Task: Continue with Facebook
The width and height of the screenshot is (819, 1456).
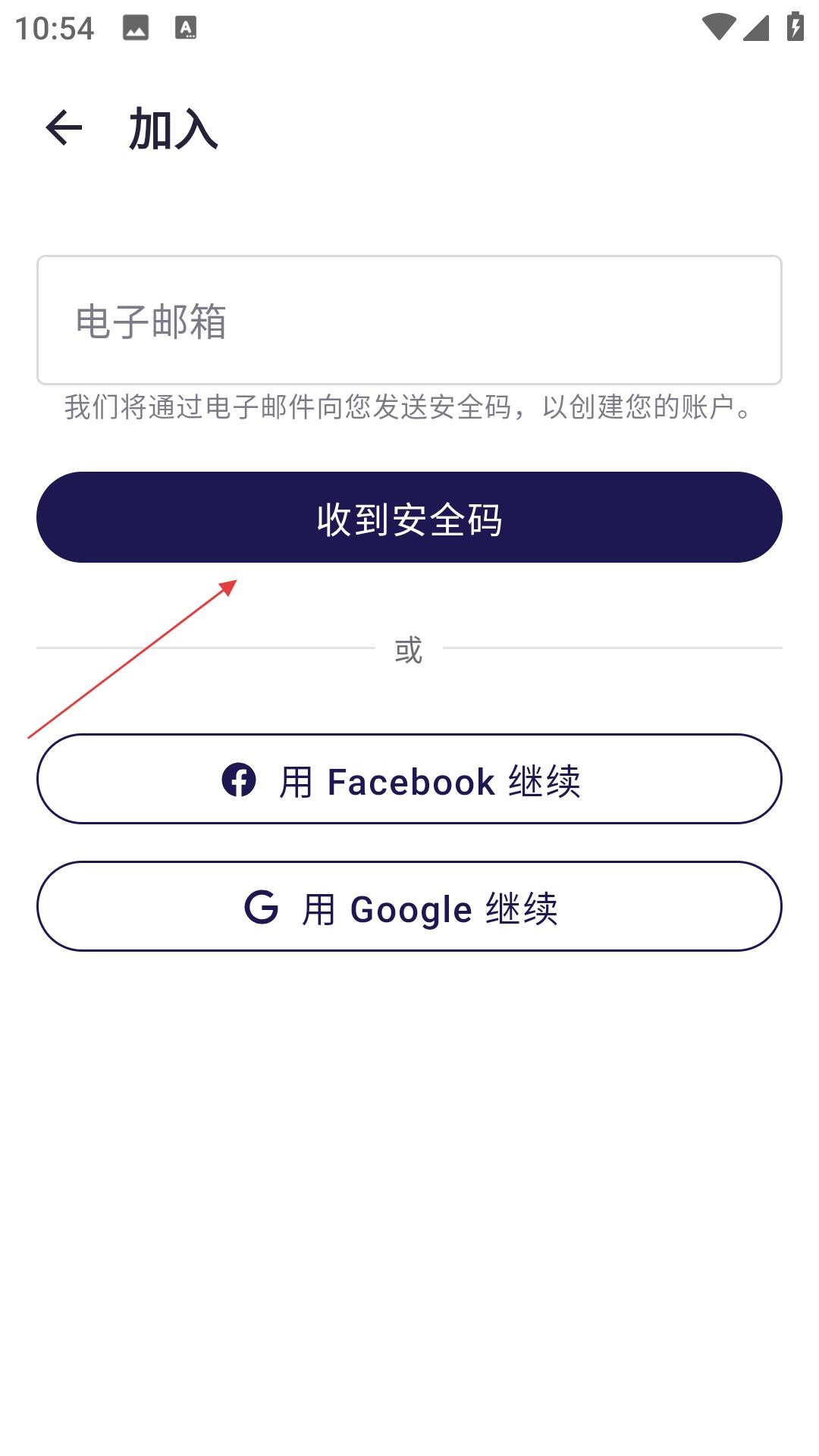Action: pos(409,779)
